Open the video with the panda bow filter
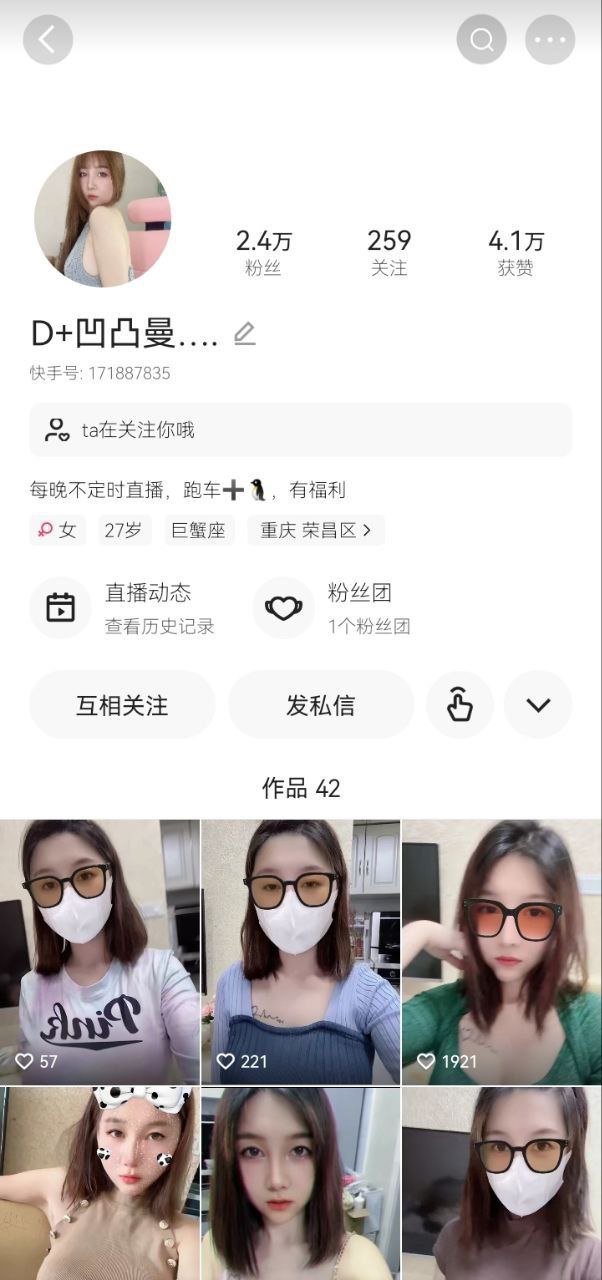The height and width of the screenshot is (1280, 602). pos(100,1184)
